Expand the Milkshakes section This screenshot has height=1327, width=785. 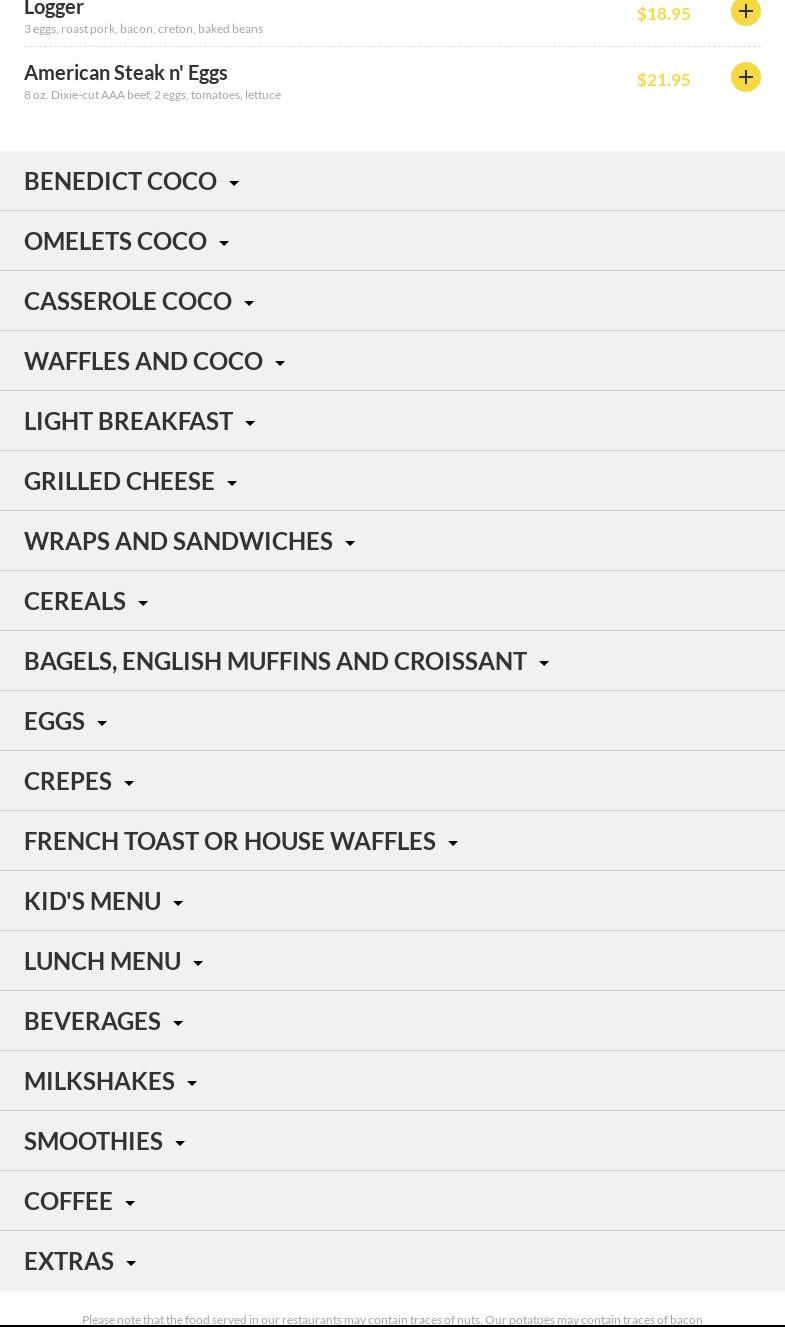(x=111, y=1081)
